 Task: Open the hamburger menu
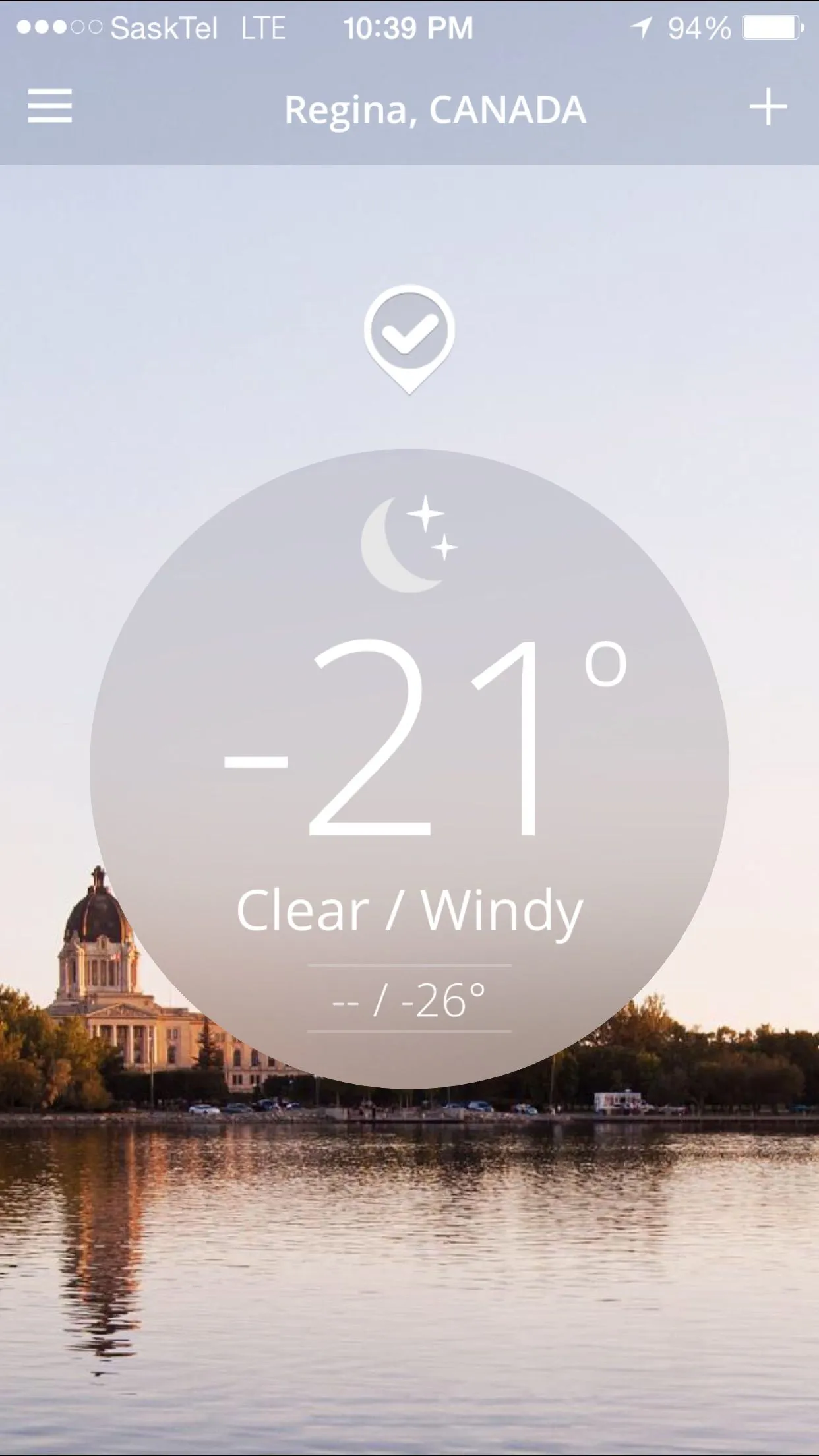coord(49,107)
